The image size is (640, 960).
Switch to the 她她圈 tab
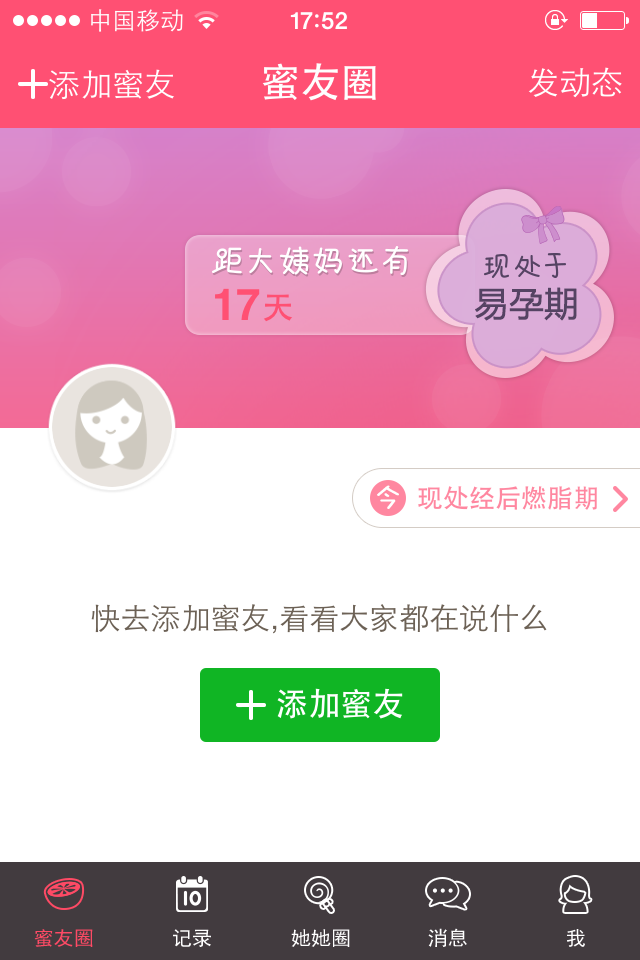pyautogui.click(x=320, y=911)
